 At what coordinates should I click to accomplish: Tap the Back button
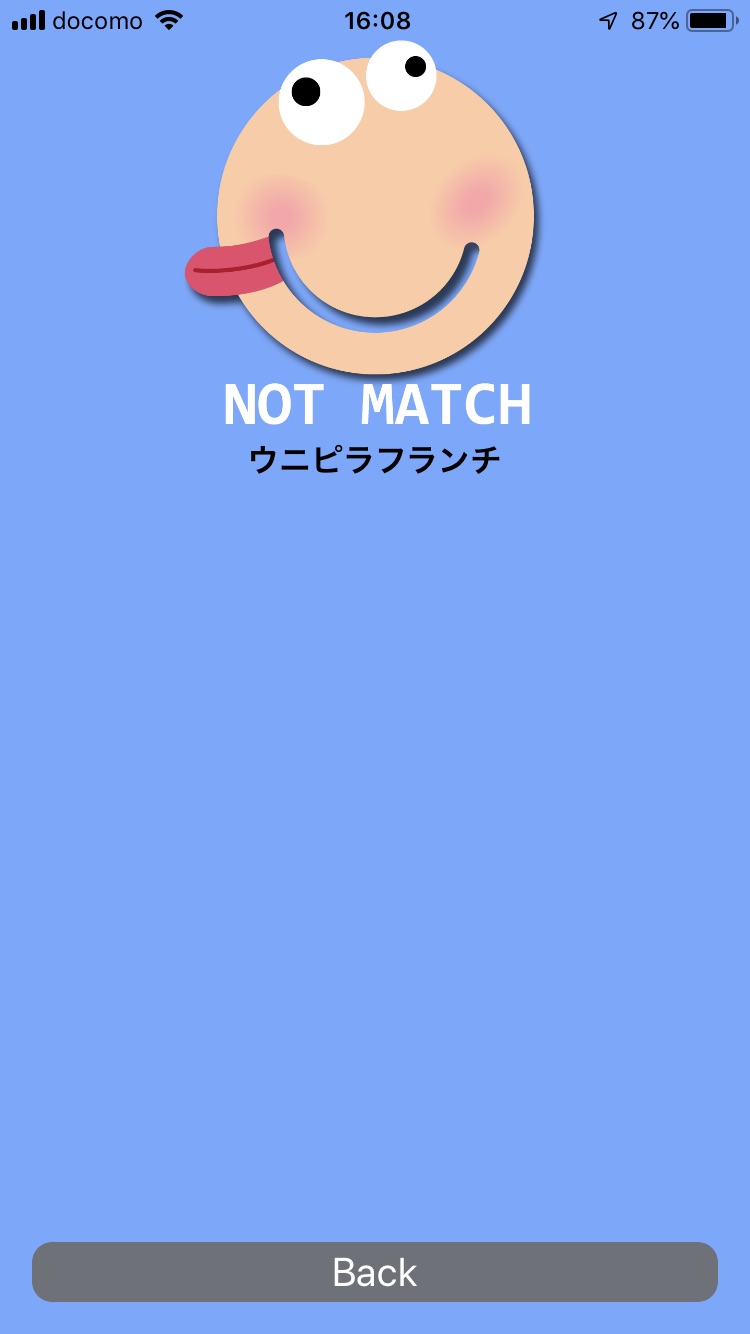tap(375, 1272)
